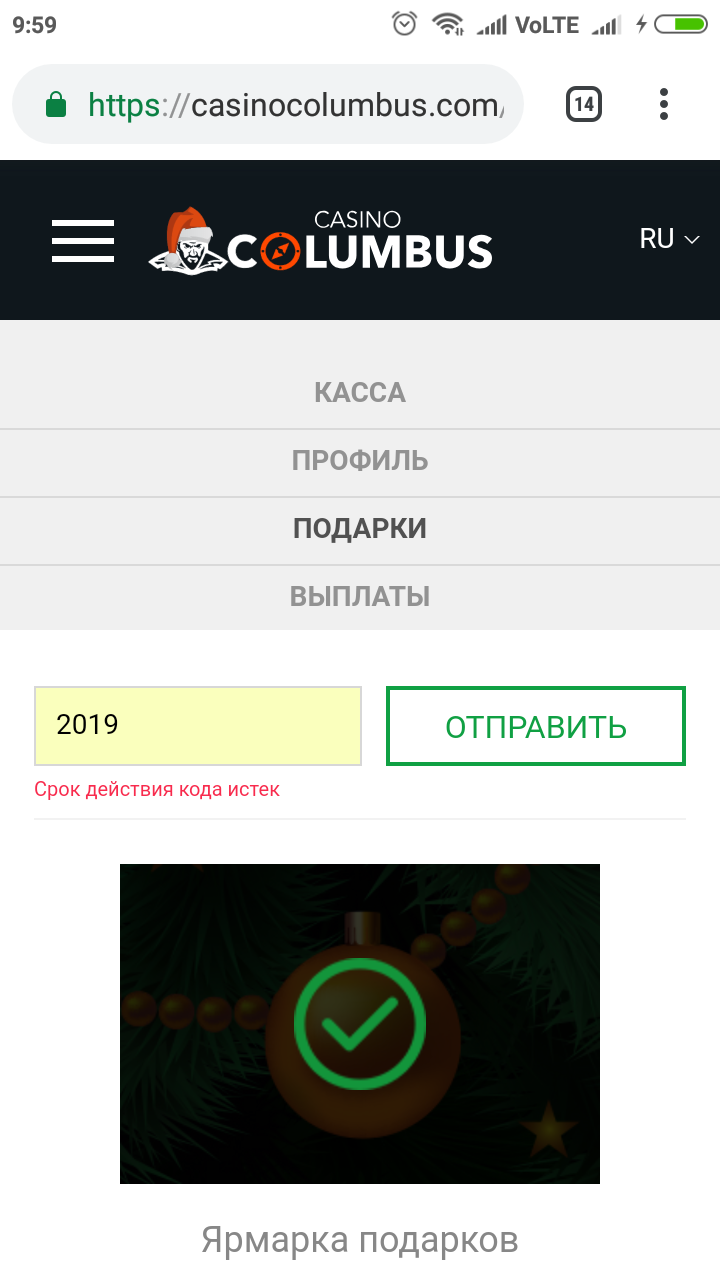Image resolution: width=720 pixels, height=1280 pixels.
Task: Open the ПОДАРКИ section
Action: (x=360, y=529)
